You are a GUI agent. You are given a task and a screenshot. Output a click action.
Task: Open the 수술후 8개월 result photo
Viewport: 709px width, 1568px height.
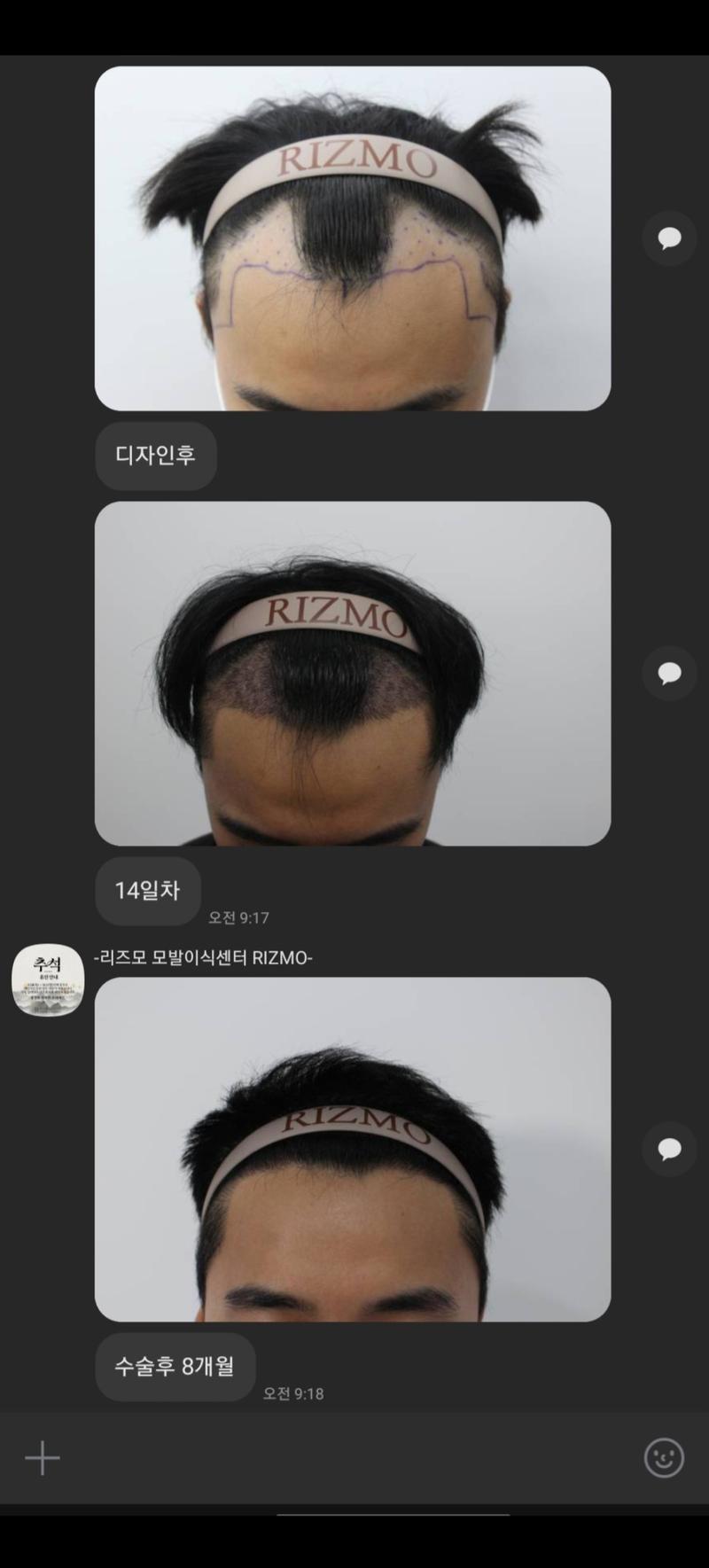click(353, 1149)
